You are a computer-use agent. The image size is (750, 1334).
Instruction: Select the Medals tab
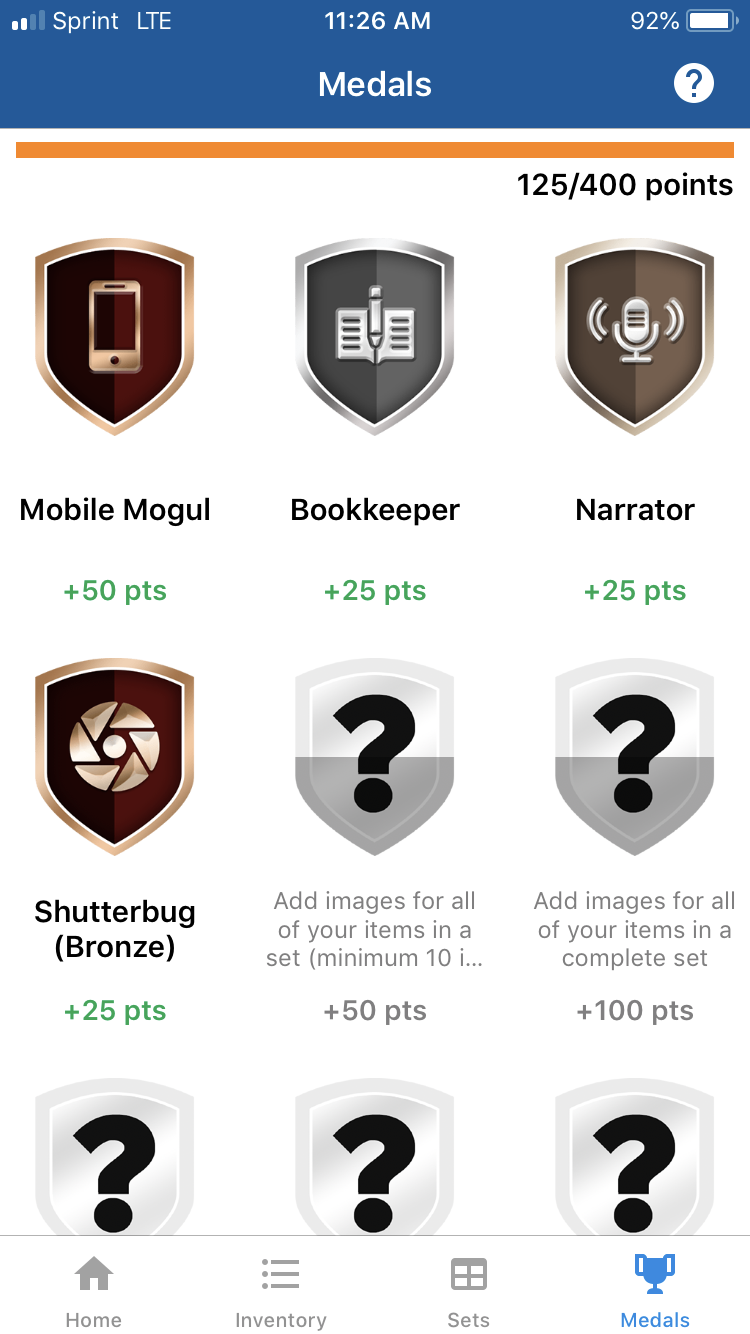point(655,1290)
